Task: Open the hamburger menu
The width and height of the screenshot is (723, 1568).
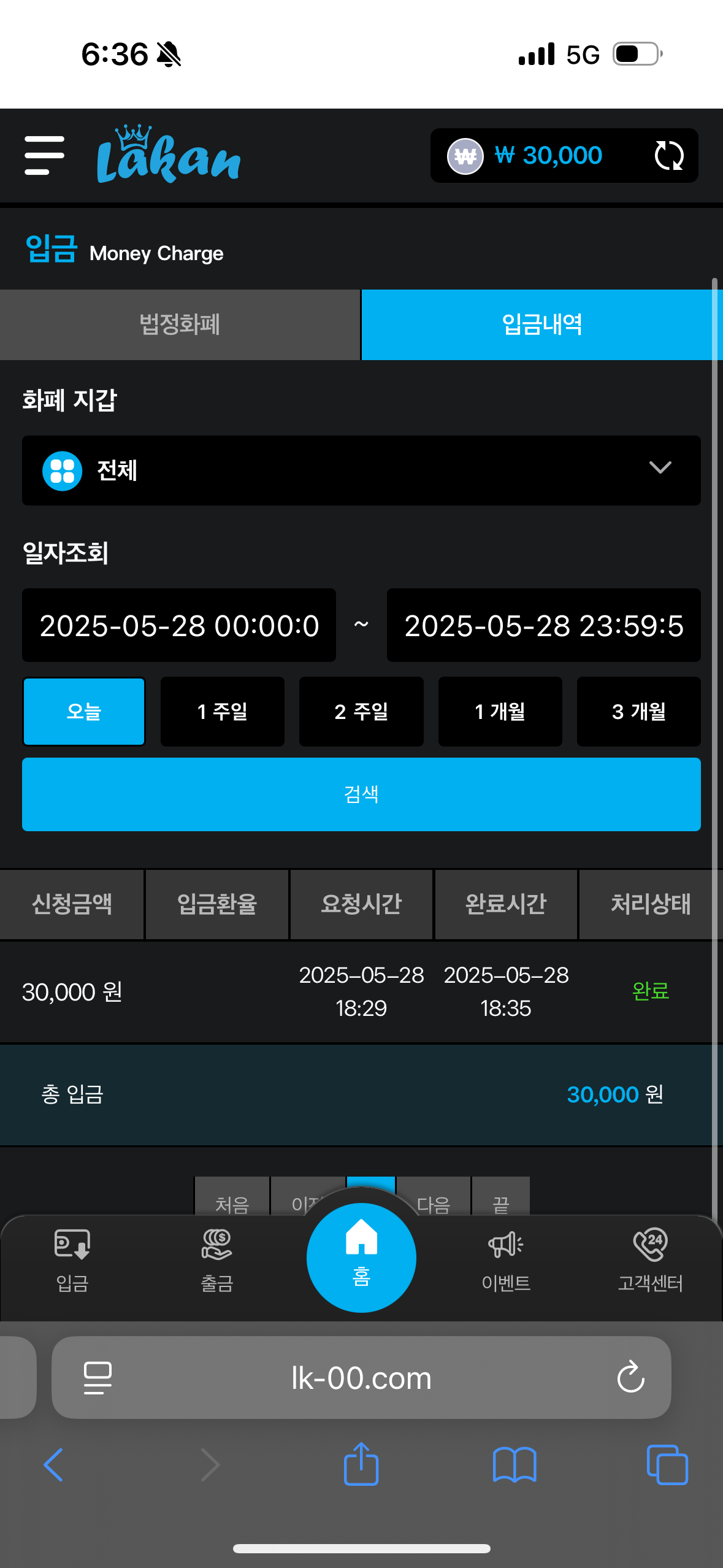Action: pos(44,156)
